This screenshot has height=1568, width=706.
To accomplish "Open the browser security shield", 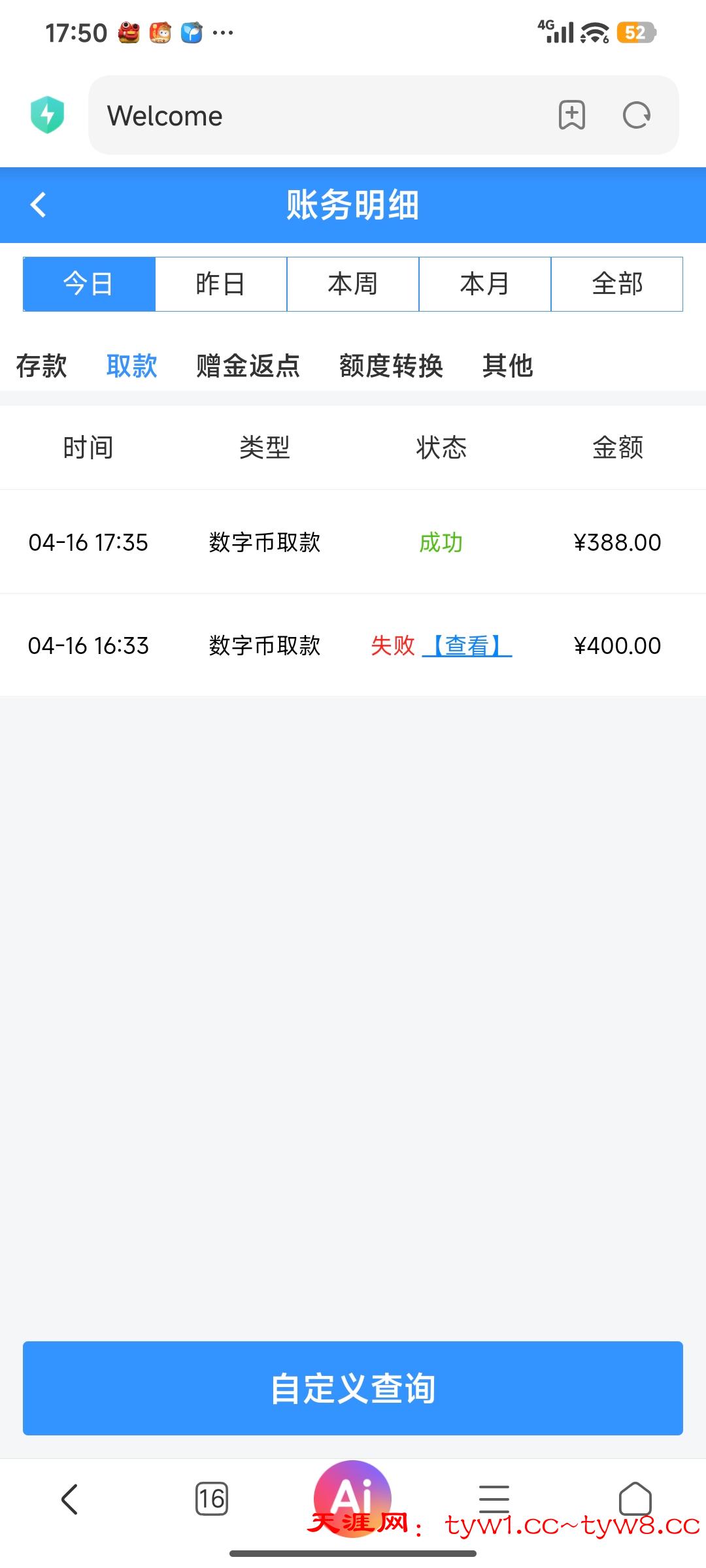I will click(x=47, y=115).
